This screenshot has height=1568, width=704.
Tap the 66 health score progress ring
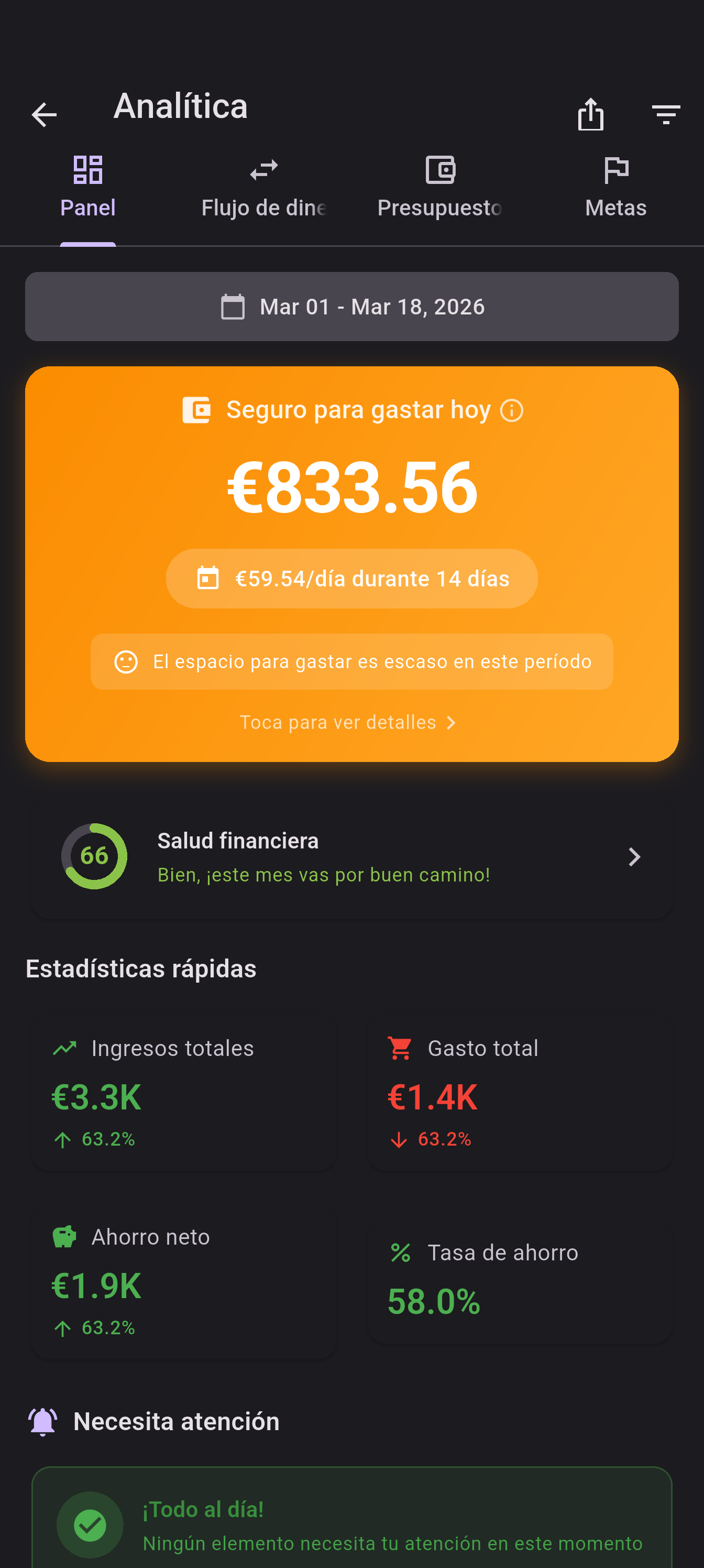(94, 856)
